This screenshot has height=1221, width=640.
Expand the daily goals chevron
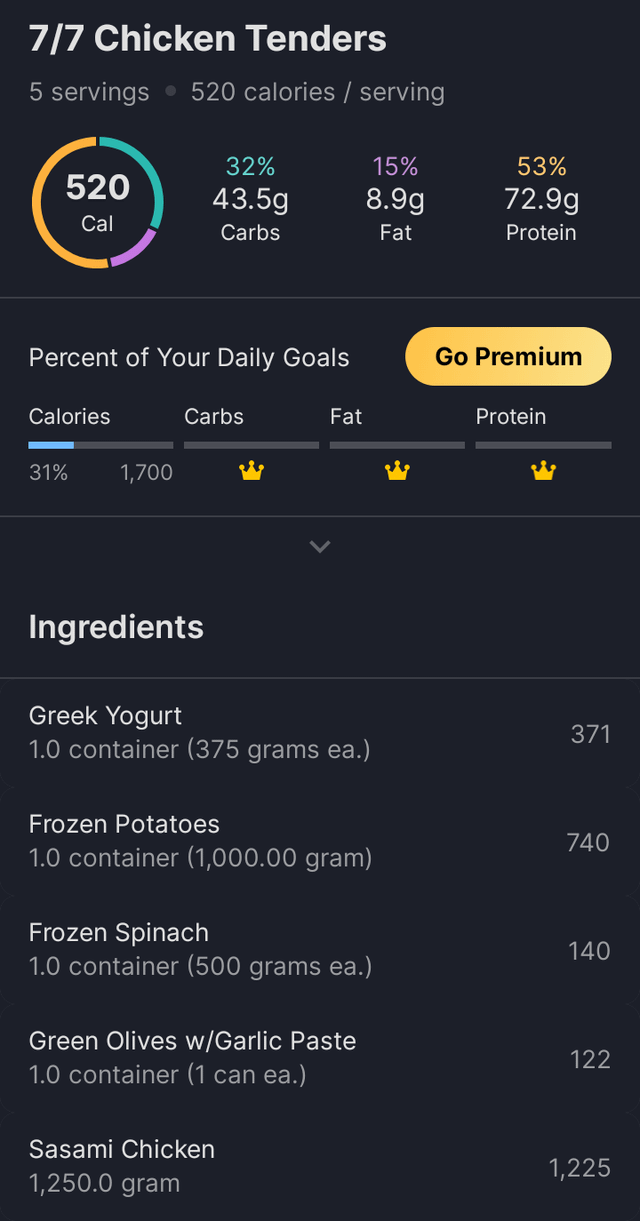tap(320, 547)
